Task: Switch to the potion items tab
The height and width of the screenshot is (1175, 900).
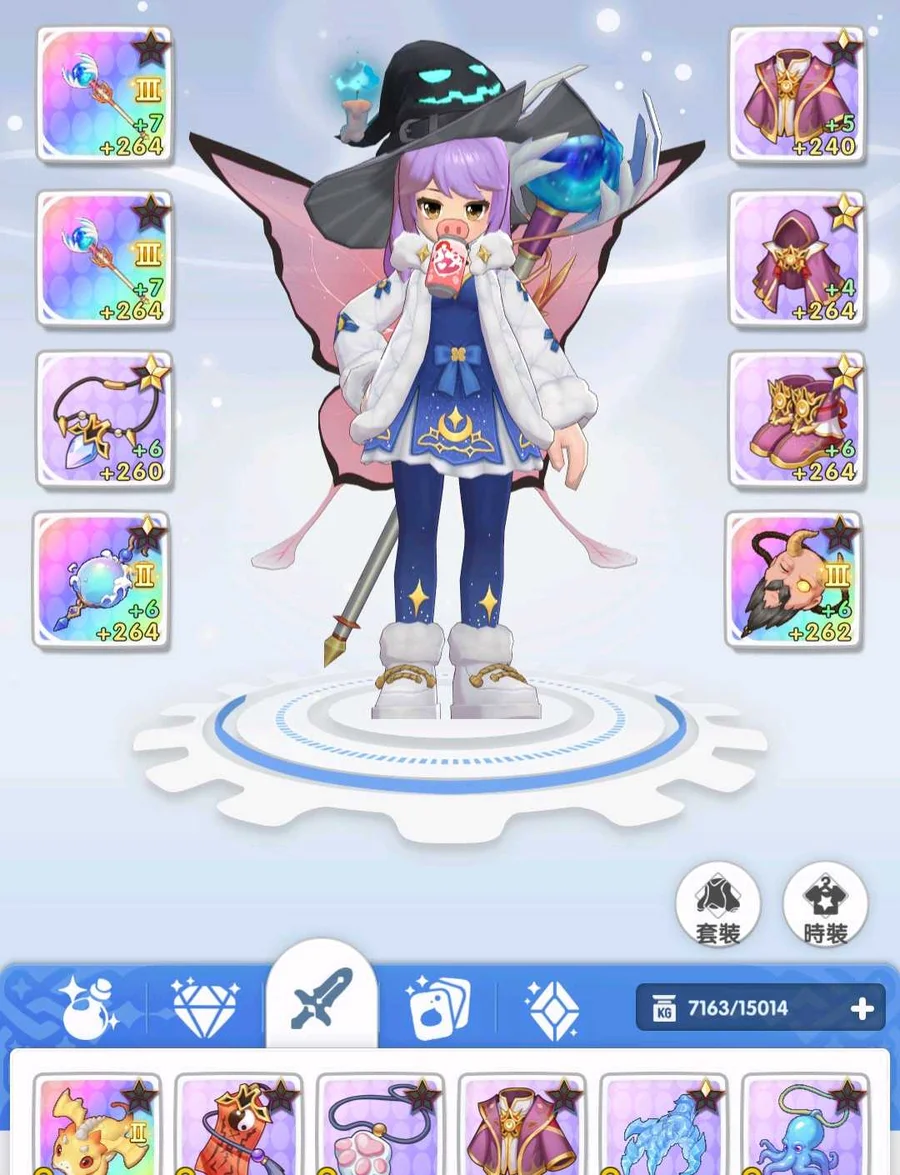Action: point(88,1007)
